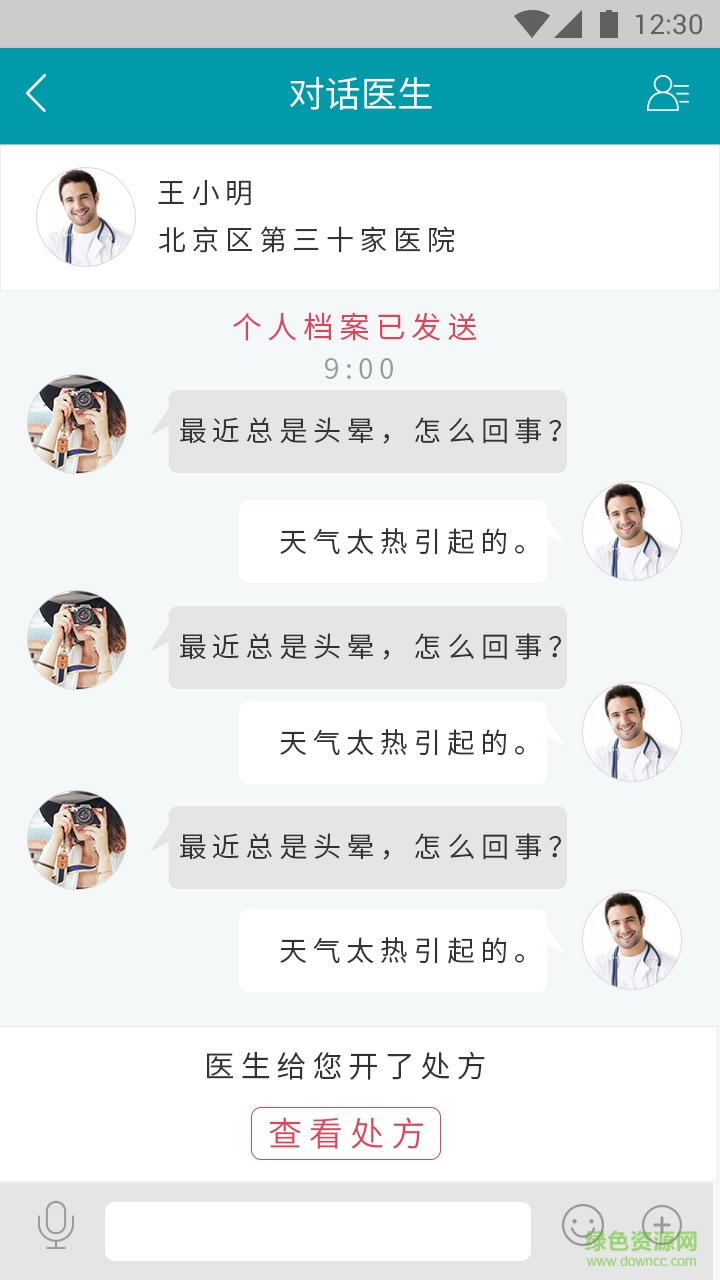
Task: Go back from the 对话医生 chat
Action: [37, 94]
